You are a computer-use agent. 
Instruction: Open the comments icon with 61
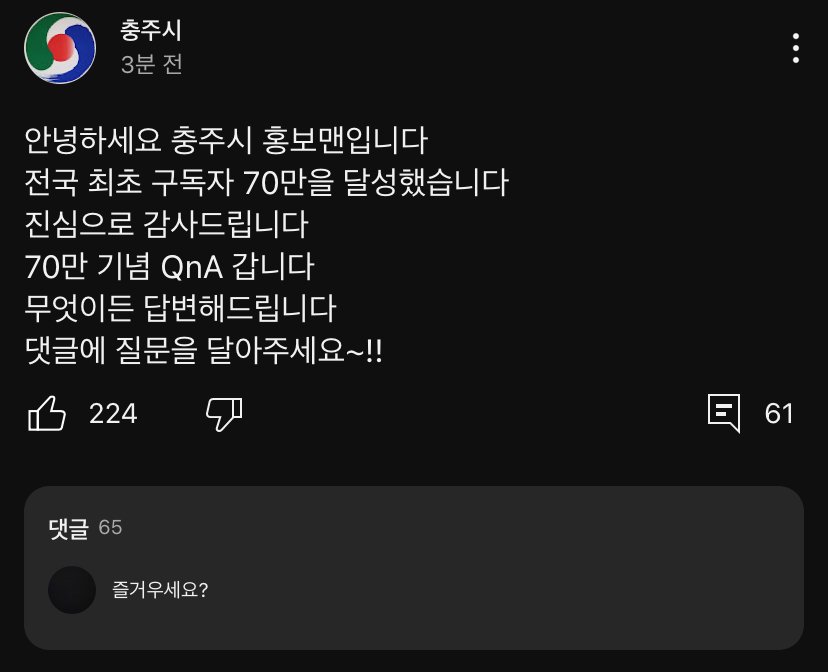(x=724, y=412)
